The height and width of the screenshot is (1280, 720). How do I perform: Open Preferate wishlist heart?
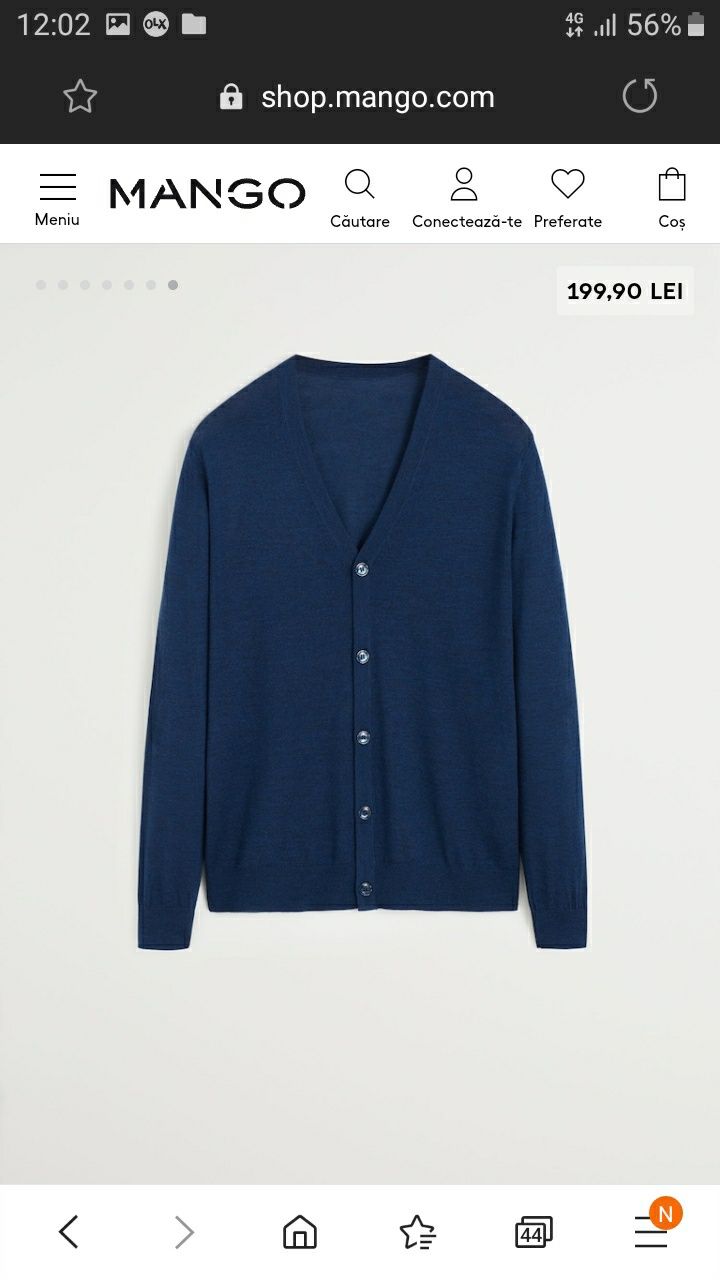[567, 198]
